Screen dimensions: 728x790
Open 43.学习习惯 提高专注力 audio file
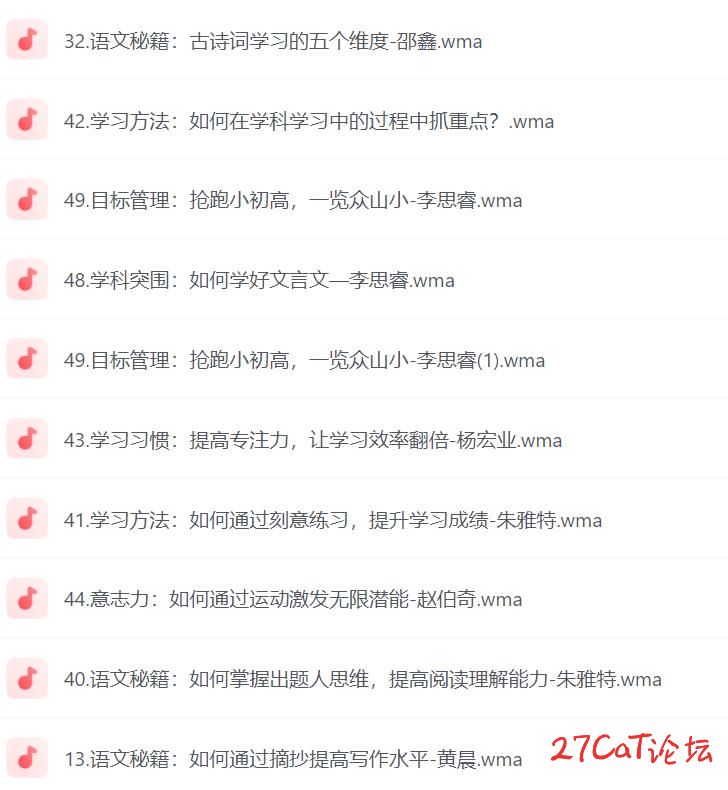(312, 441)
